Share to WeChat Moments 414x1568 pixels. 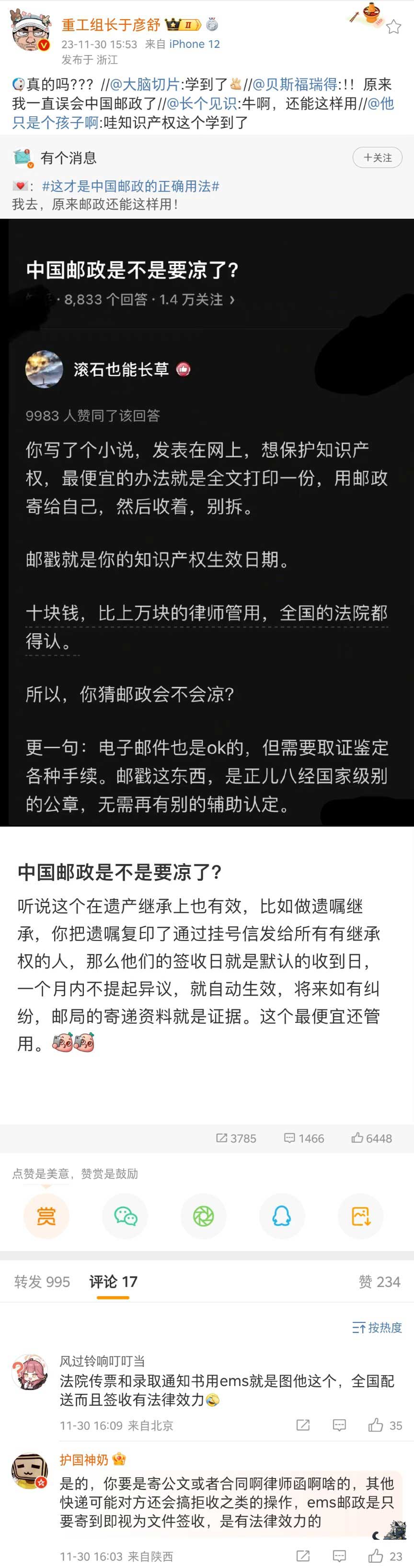pyautogui.click(x=203, y=1216)
